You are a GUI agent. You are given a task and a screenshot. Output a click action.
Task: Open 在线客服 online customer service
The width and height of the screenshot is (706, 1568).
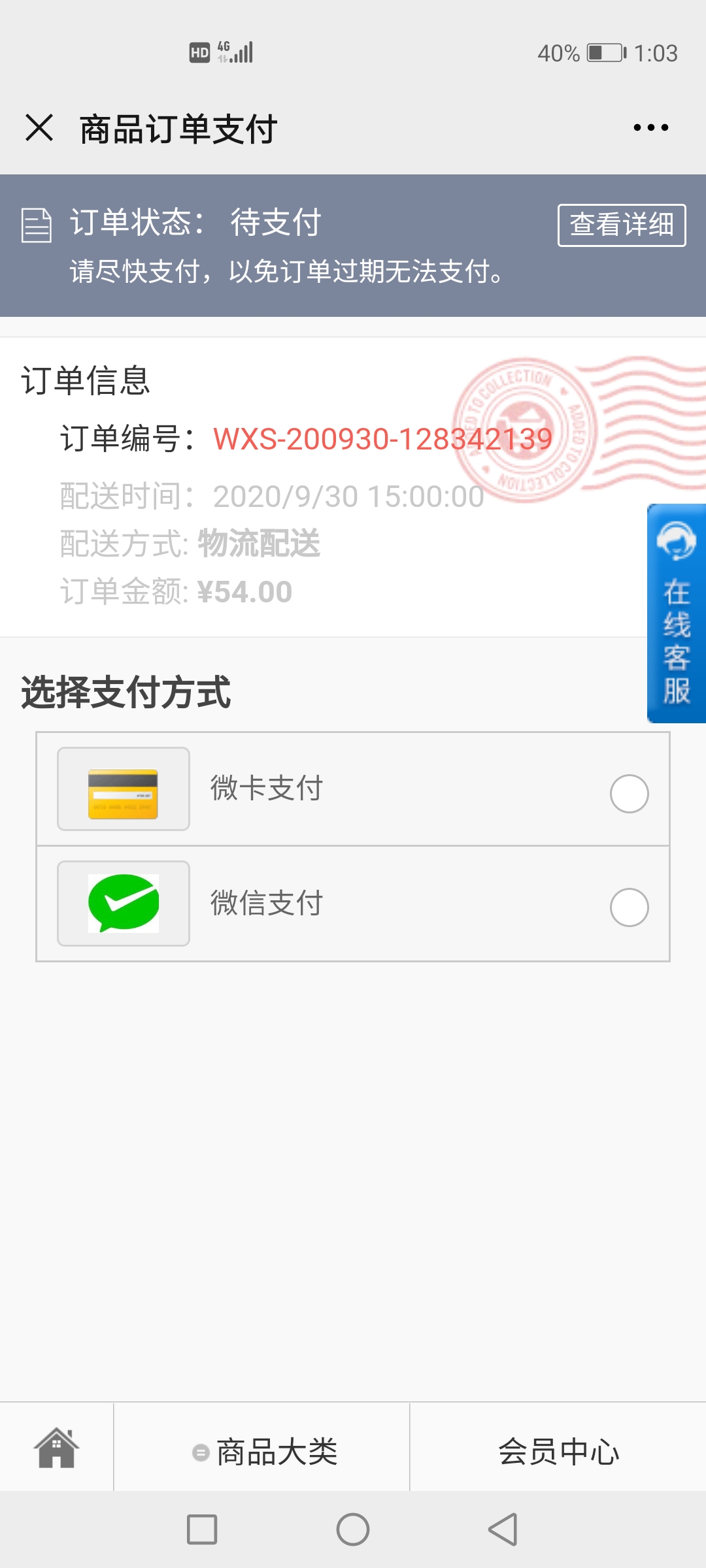[x=676, y=613]
